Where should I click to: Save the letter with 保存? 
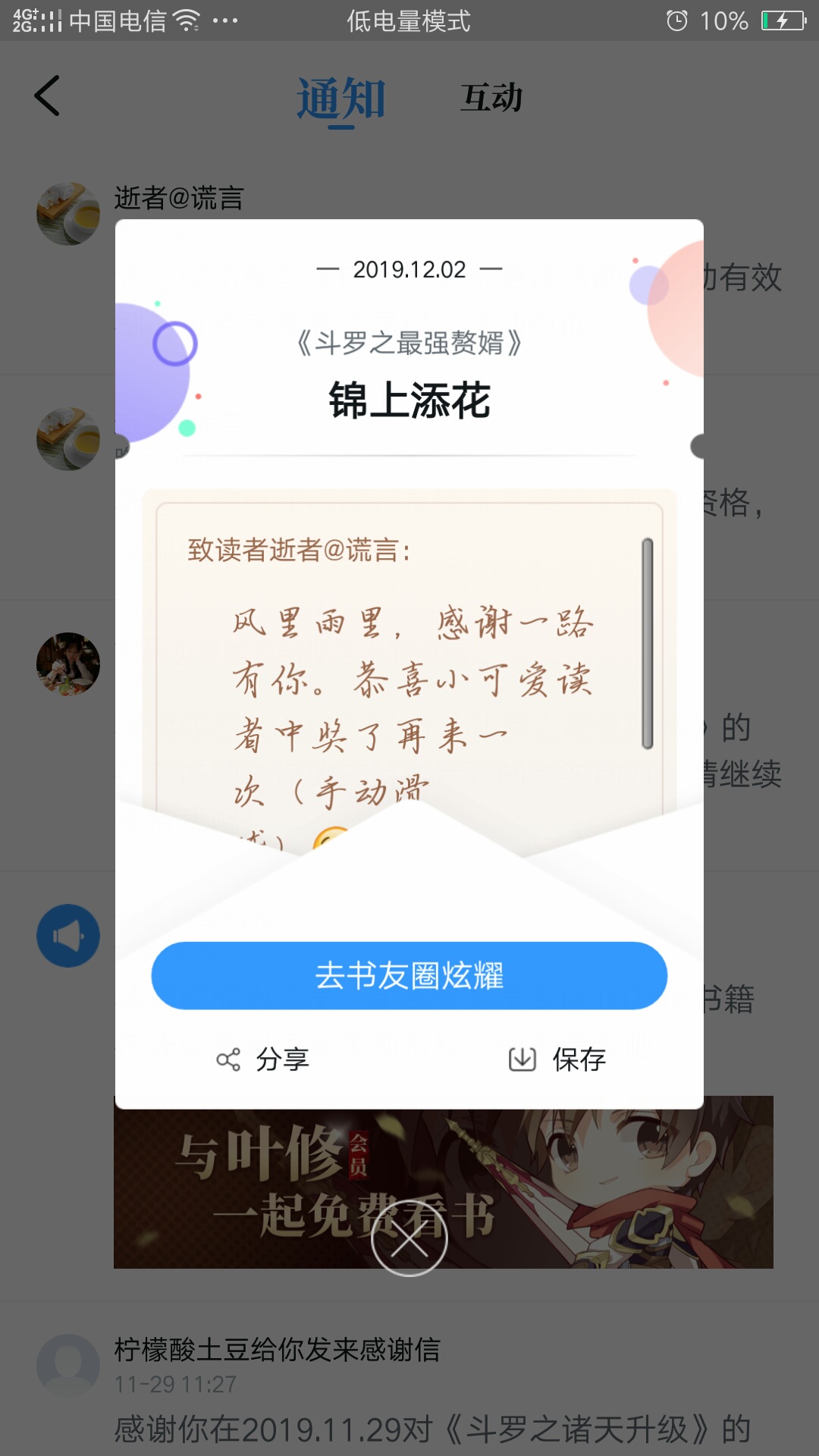[557, 1059]
